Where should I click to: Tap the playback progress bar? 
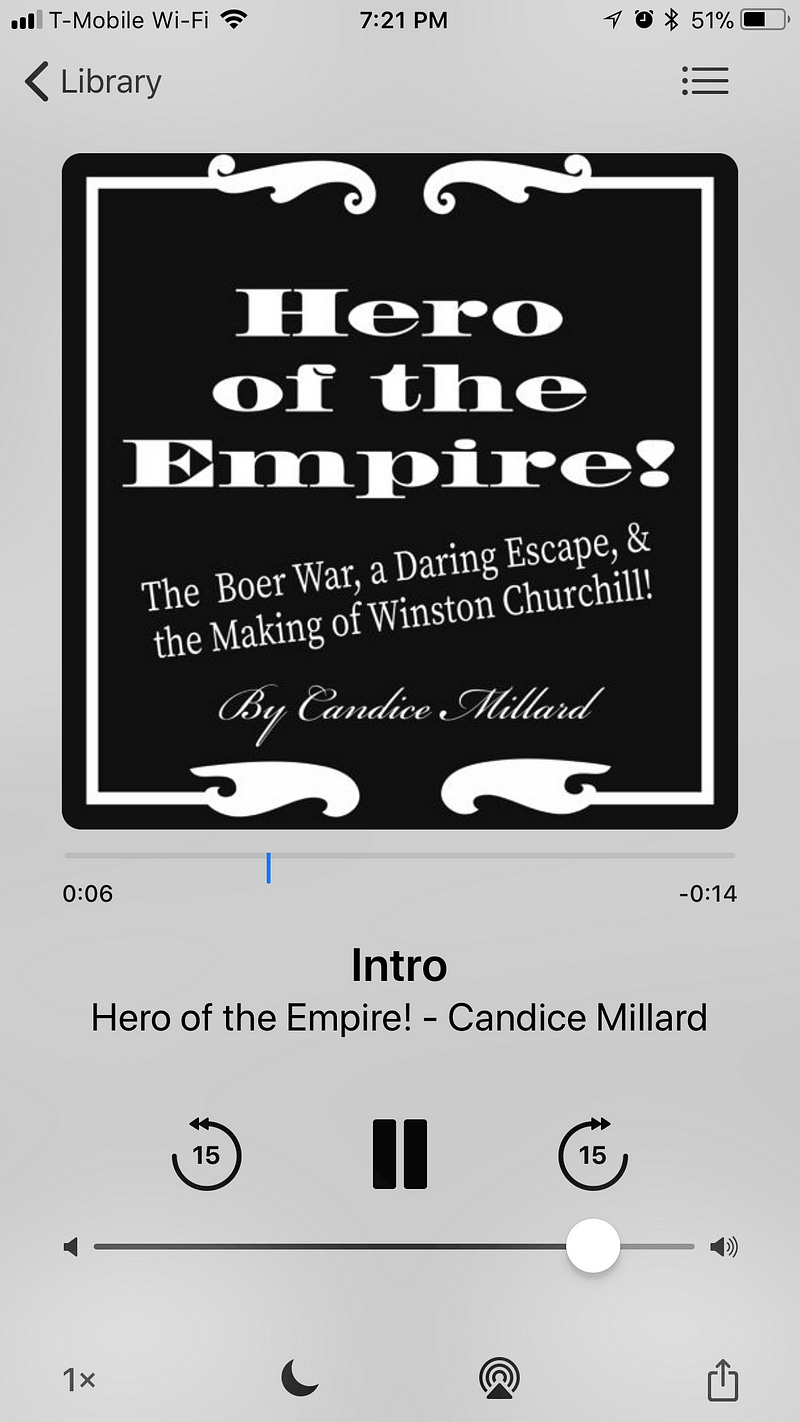(x=400, y=856)
